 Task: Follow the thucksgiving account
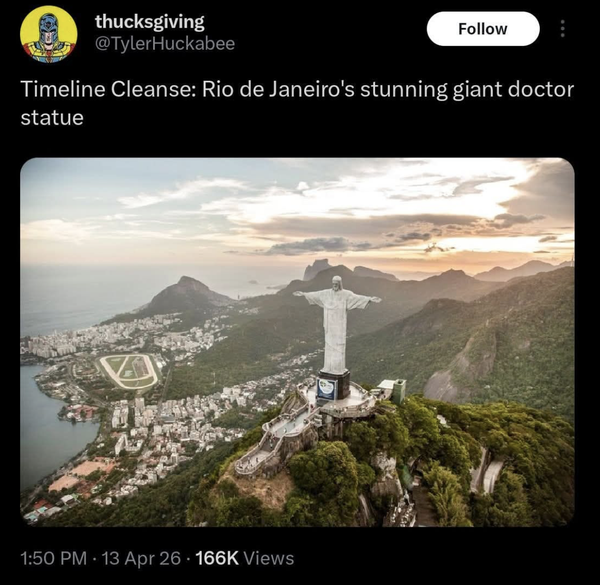point(482,29)
